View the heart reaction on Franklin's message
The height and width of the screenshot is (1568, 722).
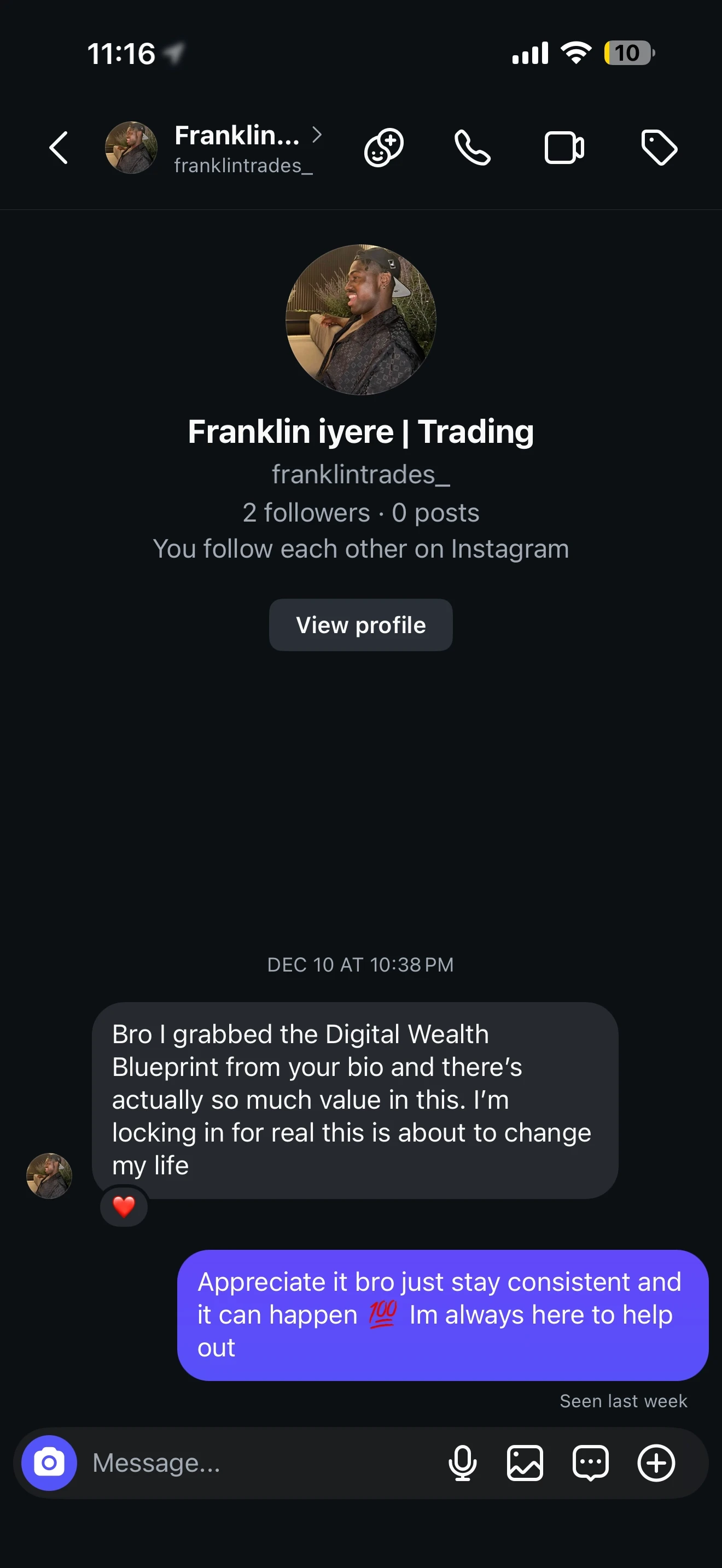click(124, 1207)
